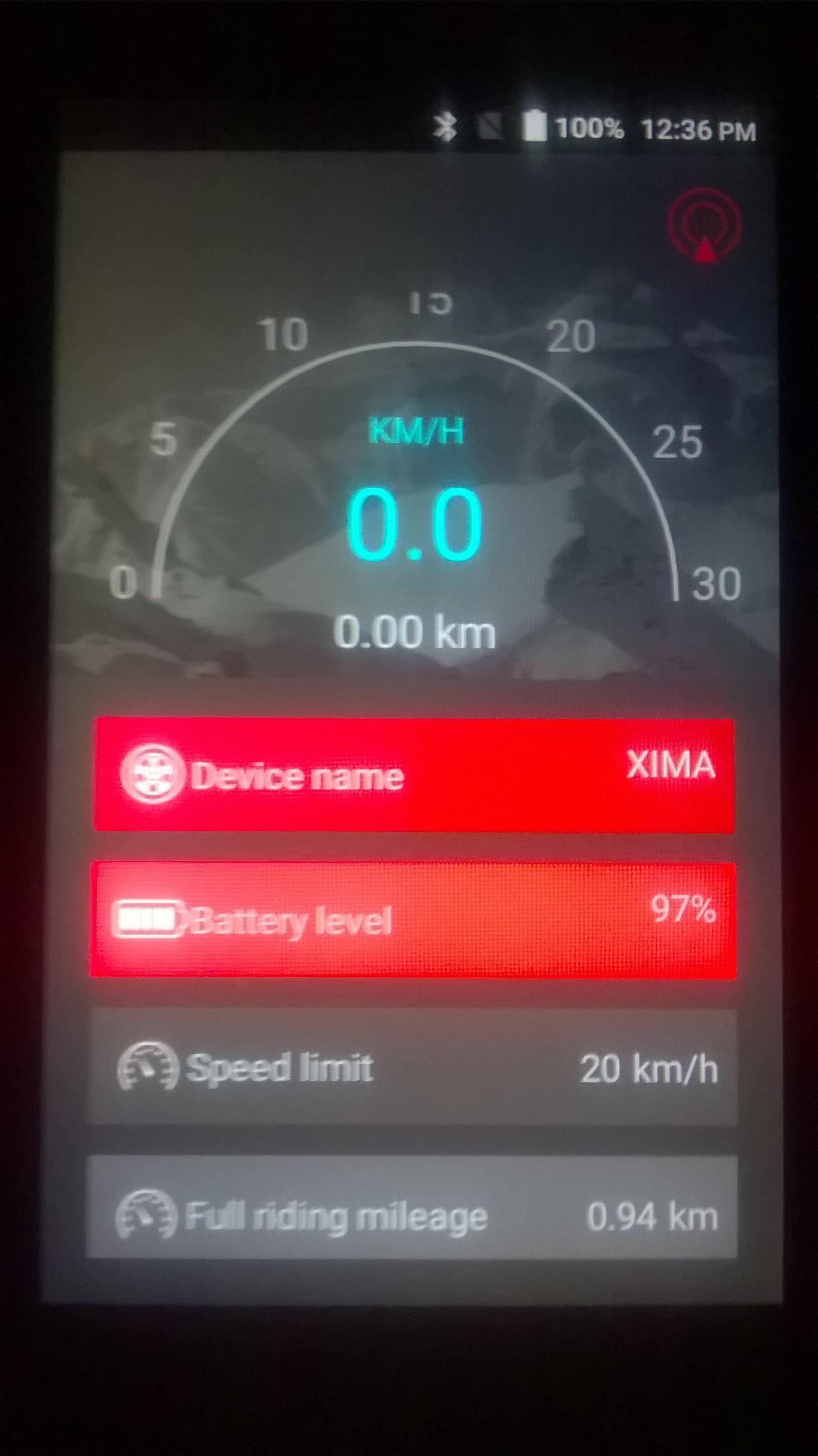Open the Device name row

415,775
